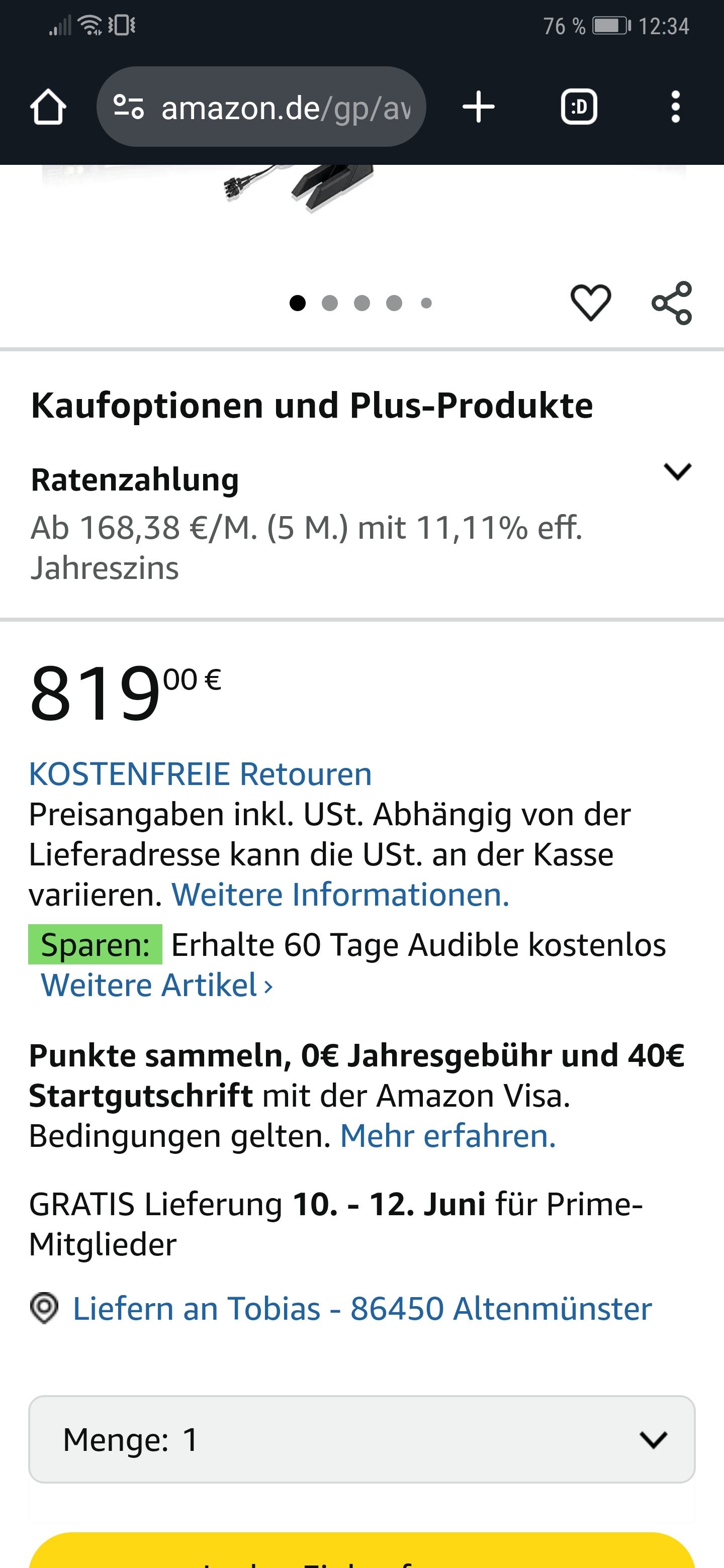The height and width of the screenshot is (1568, 724).
Task: Open Weitere Informationen link
Action: pyautogui.click(x=340, y=895)
